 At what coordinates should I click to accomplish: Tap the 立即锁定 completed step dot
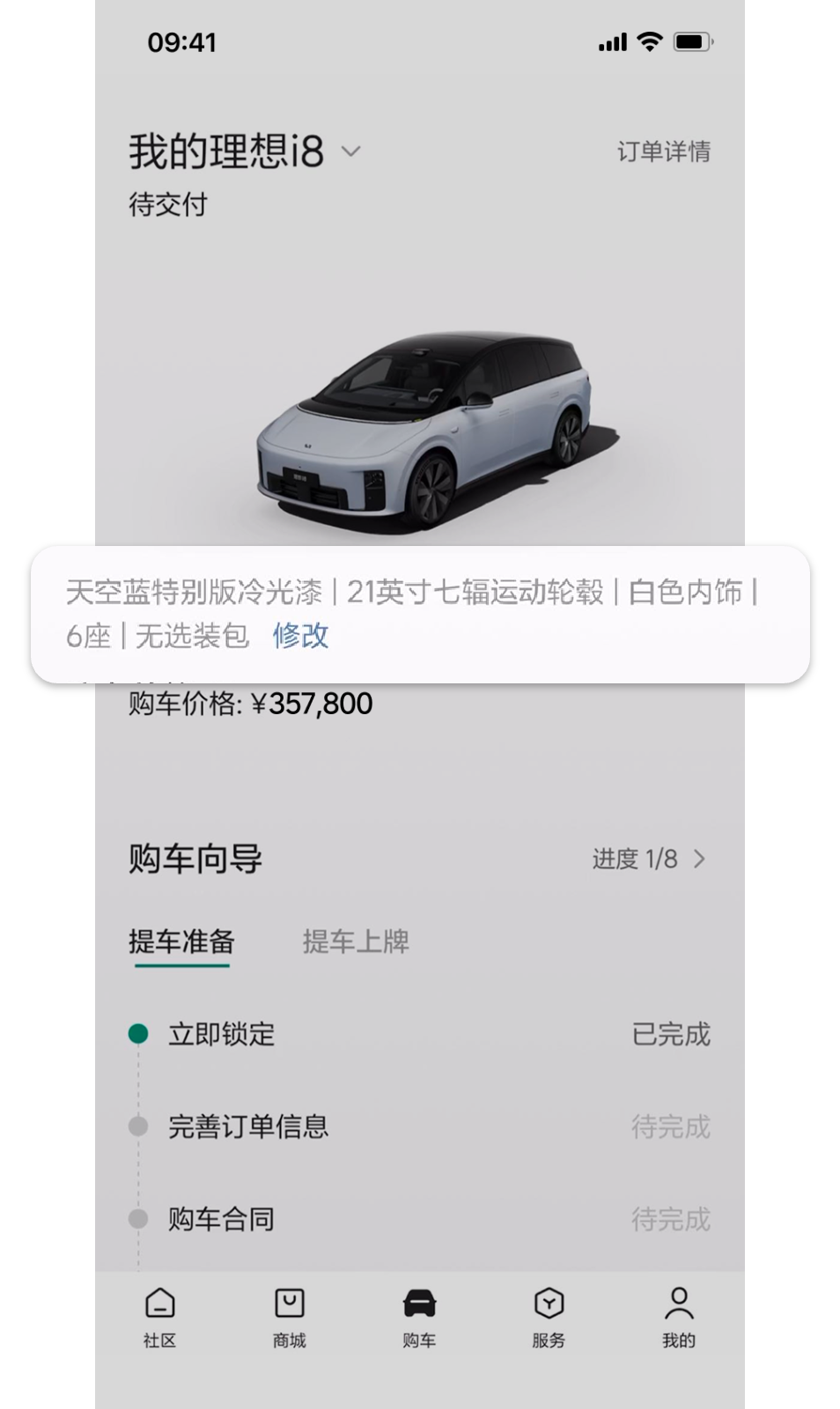[x=137, y=1035]
